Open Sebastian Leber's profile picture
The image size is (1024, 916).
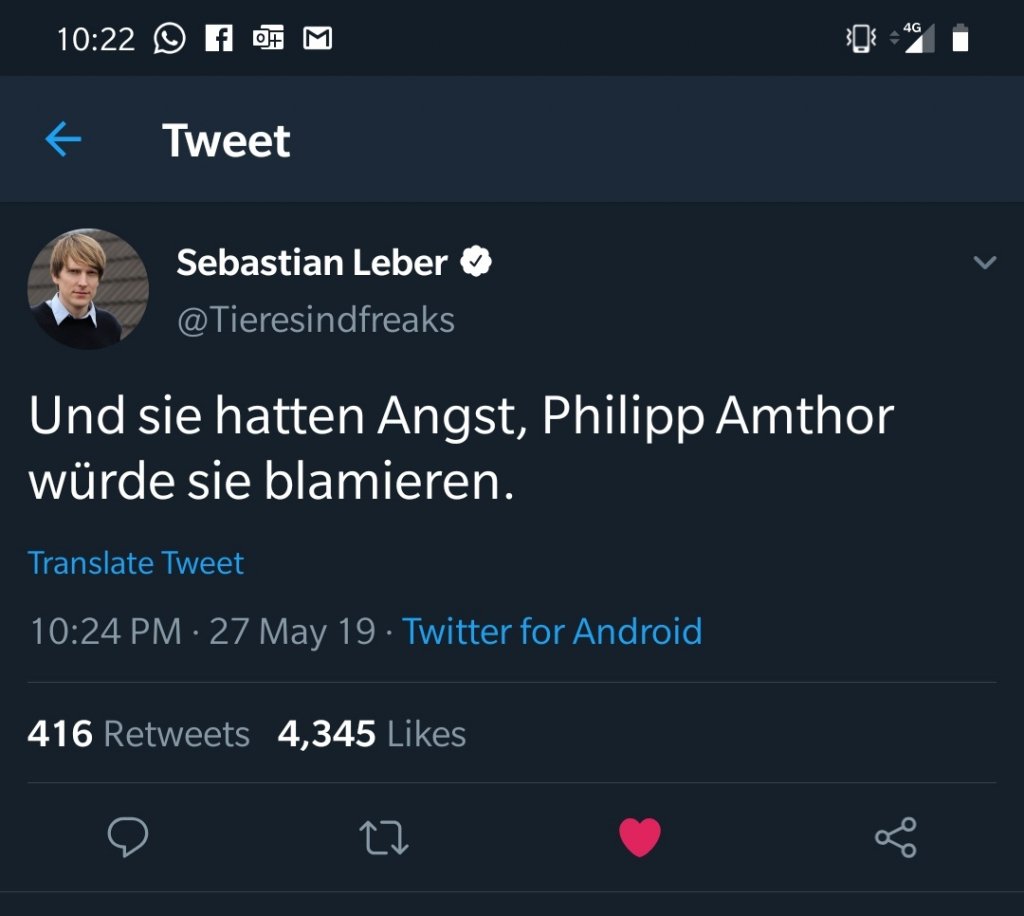click(88, 289)
